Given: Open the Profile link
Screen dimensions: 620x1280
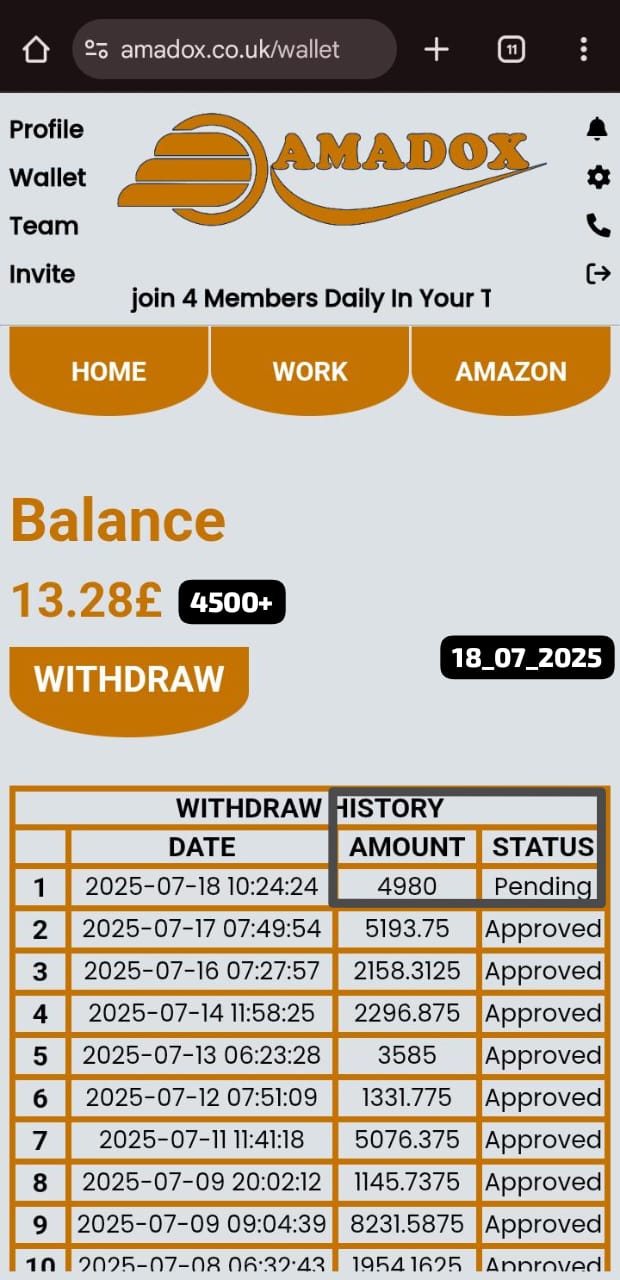Looking at the screenshot, I should (46, 129).
